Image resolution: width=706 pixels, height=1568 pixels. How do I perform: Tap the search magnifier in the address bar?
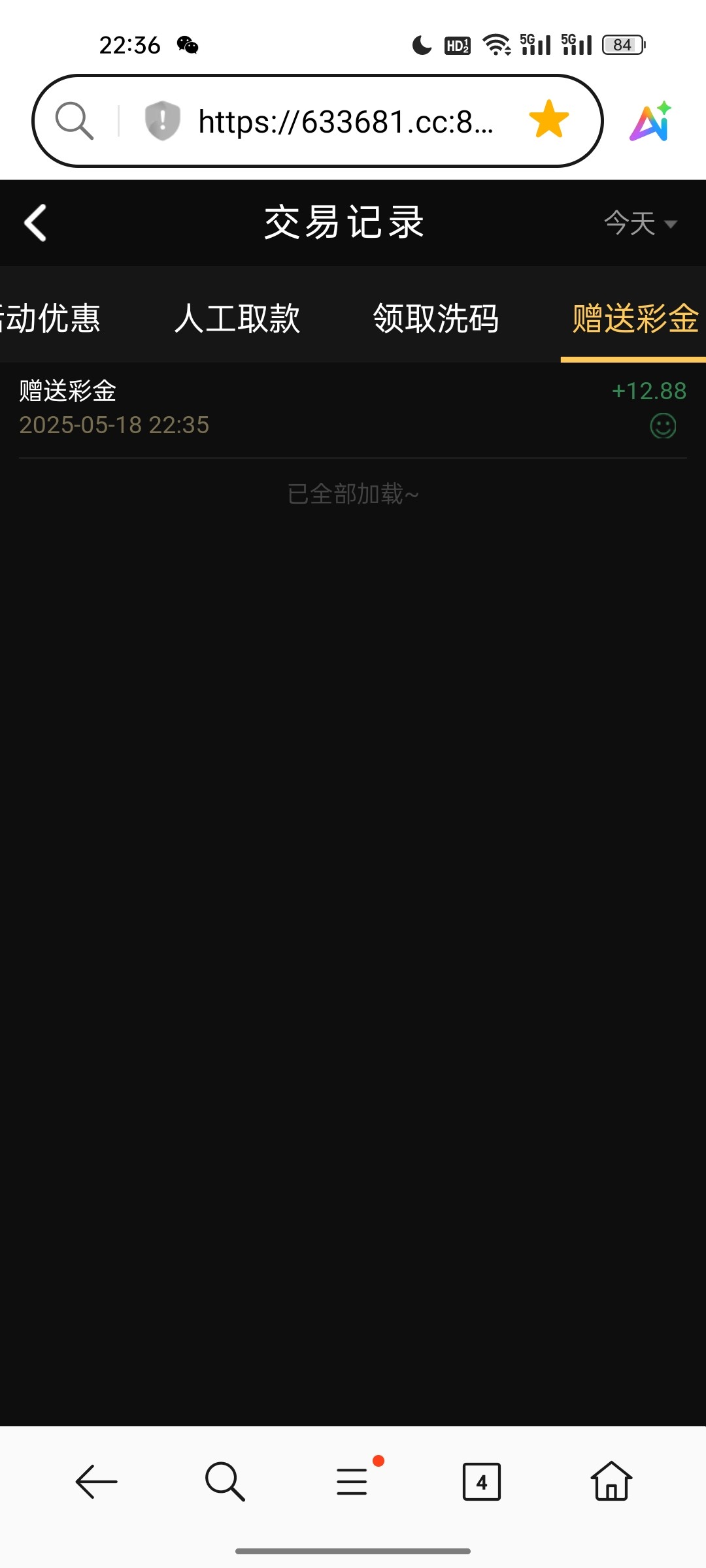pos(74,121)
